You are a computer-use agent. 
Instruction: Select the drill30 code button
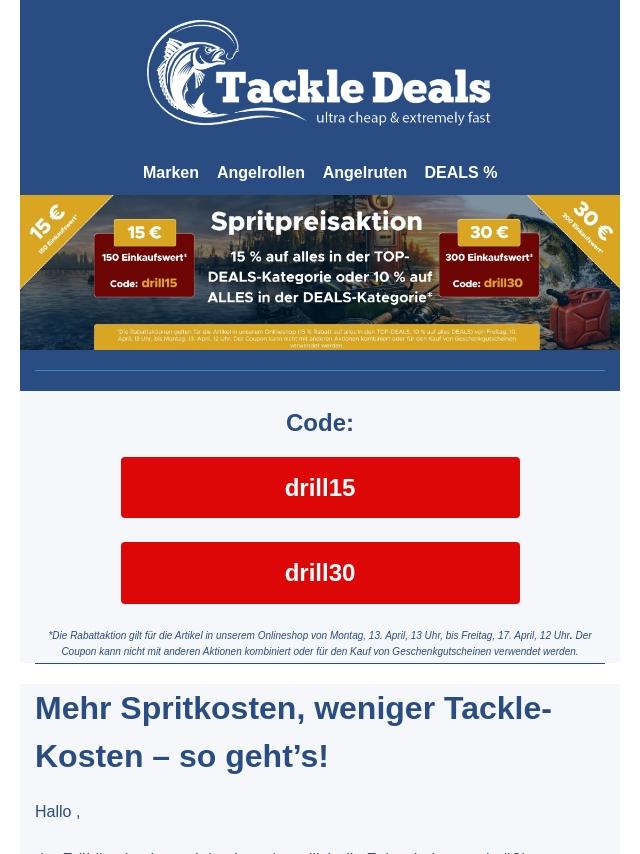click(320, 572)
